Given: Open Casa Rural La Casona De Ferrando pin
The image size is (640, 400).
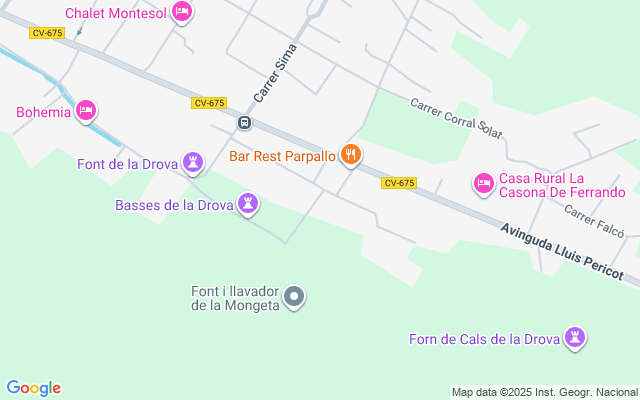Looking at the screenshot, I should pos(482,183).
